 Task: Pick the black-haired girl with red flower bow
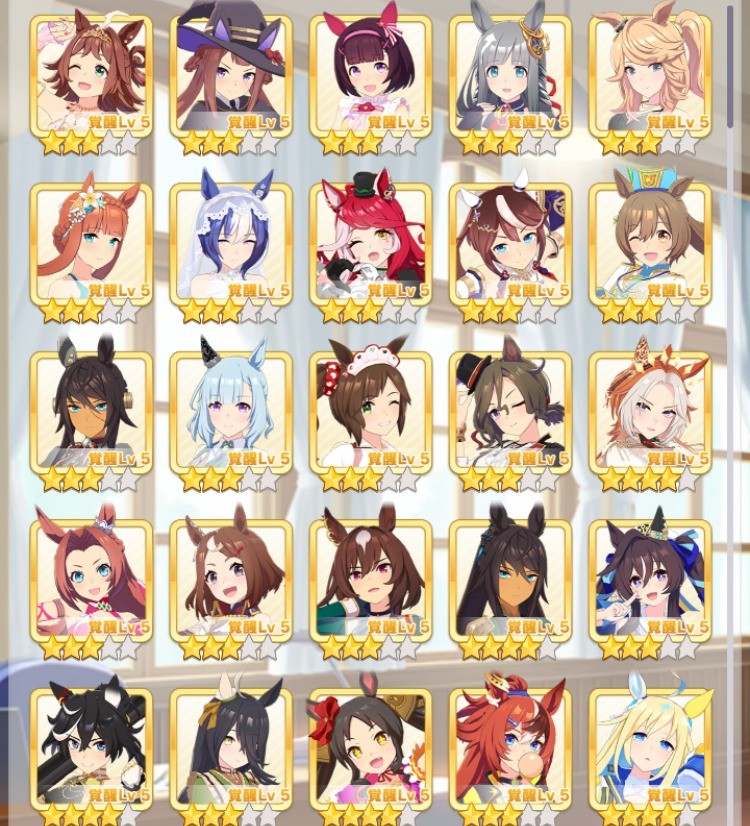371,747
